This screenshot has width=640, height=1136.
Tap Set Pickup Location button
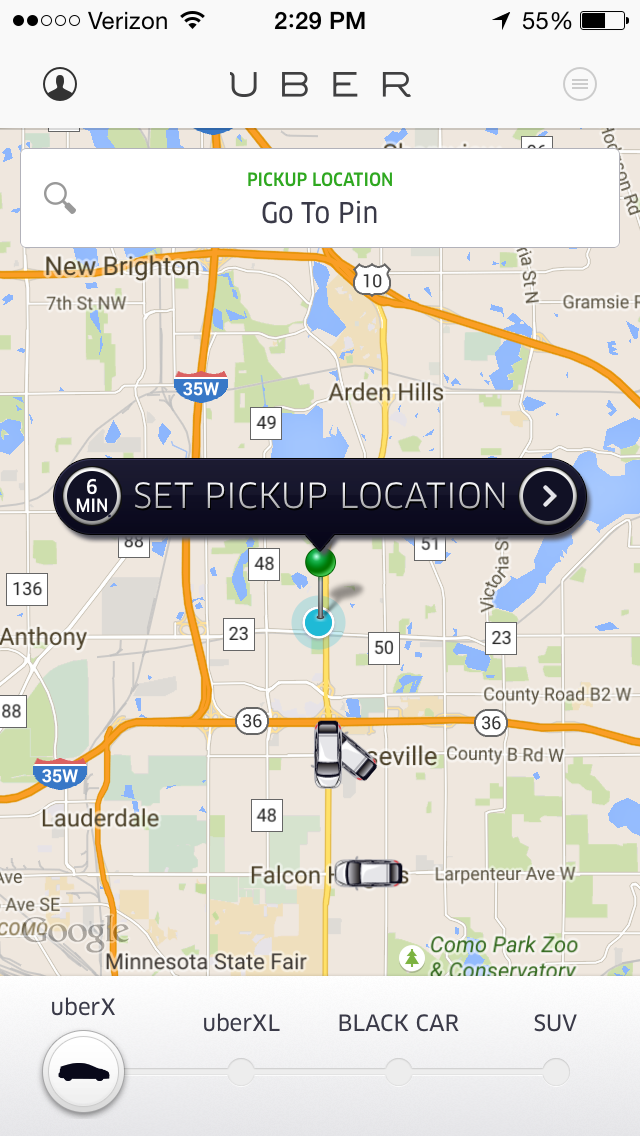pyautogui.click(x=320, y=496)
